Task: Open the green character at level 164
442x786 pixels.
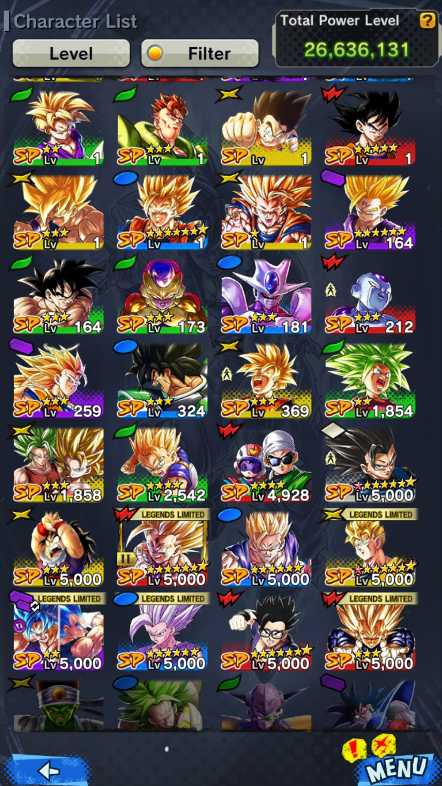Action: tap(59, 296)
